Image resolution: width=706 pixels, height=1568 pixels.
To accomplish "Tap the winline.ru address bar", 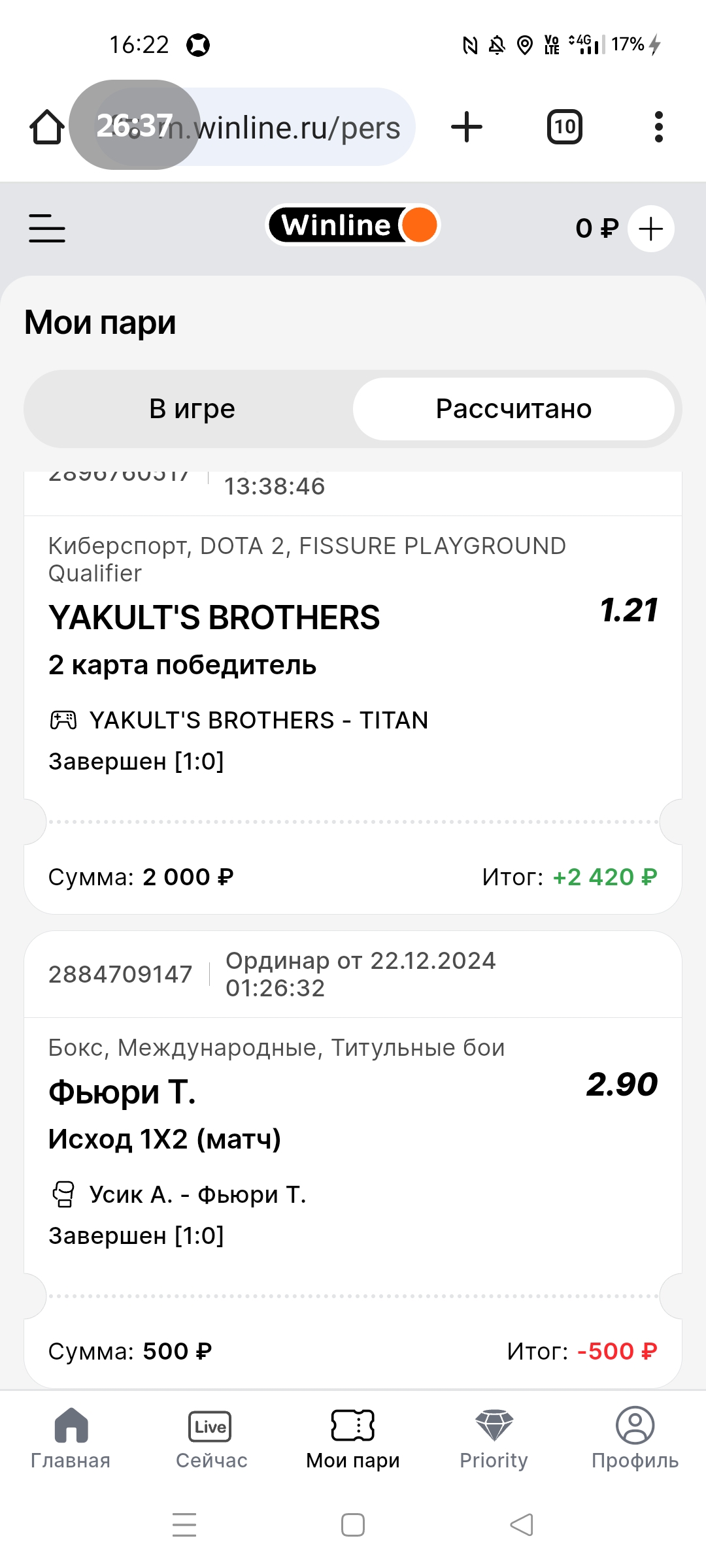I will coord(255,127).
